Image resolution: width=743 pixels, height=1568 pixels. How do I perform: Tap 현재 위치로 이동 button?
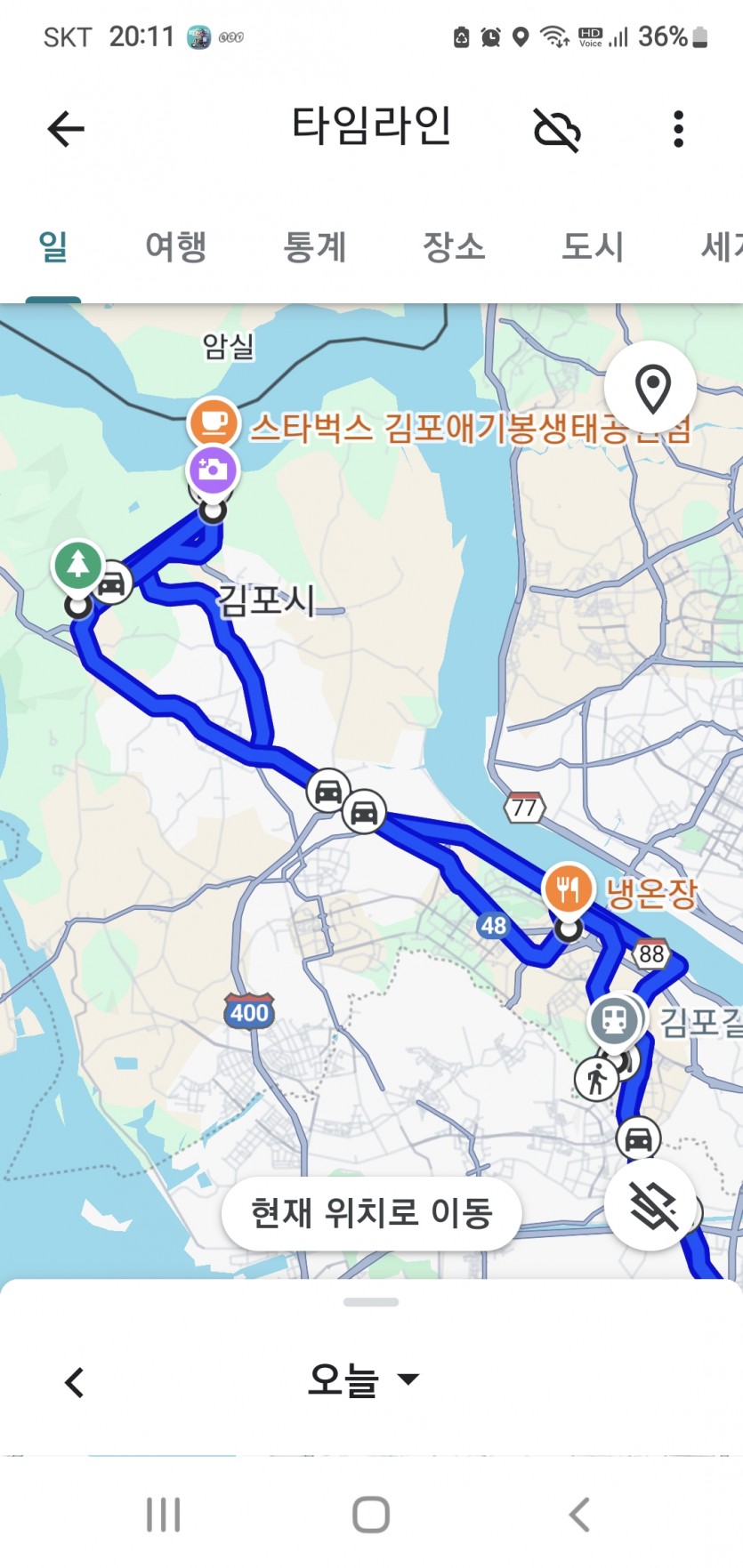pos(371,1213)
